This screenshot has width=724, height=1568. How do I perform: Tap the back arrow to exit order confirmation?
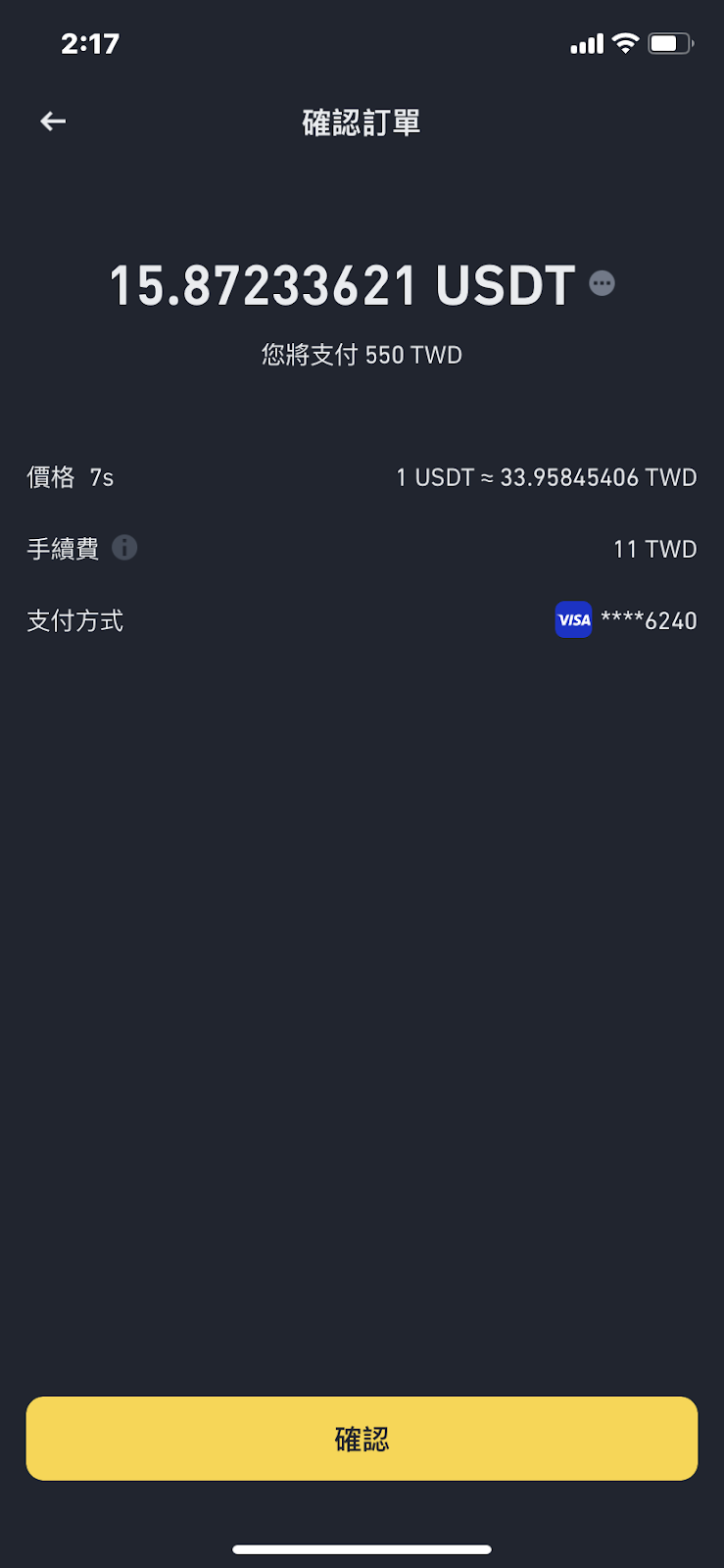tap(52, 121)
